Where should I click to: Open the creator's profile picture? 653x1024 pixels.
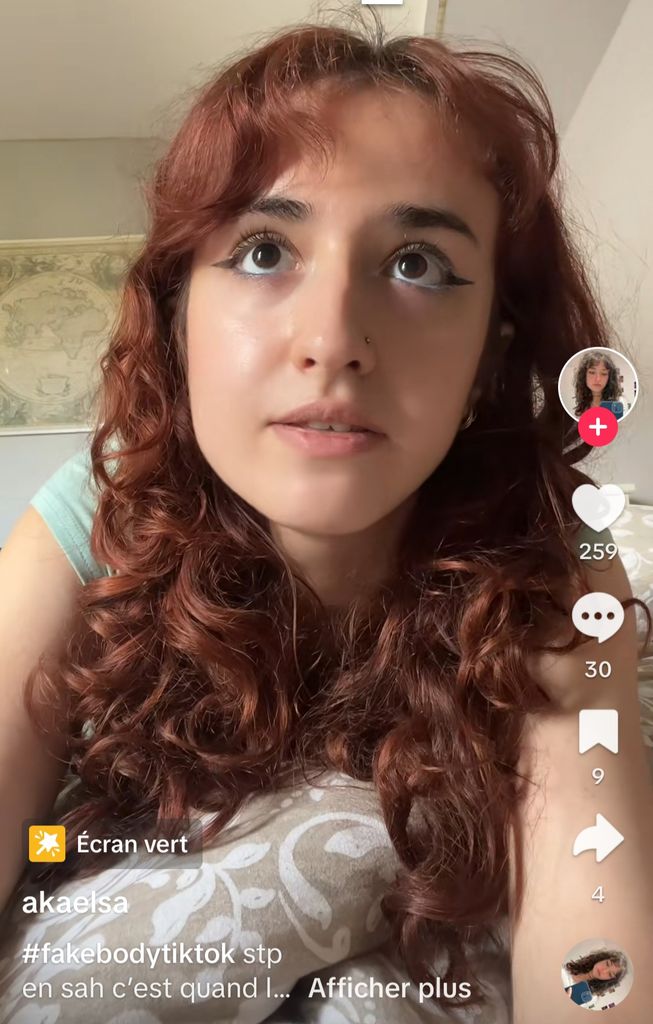597,383
